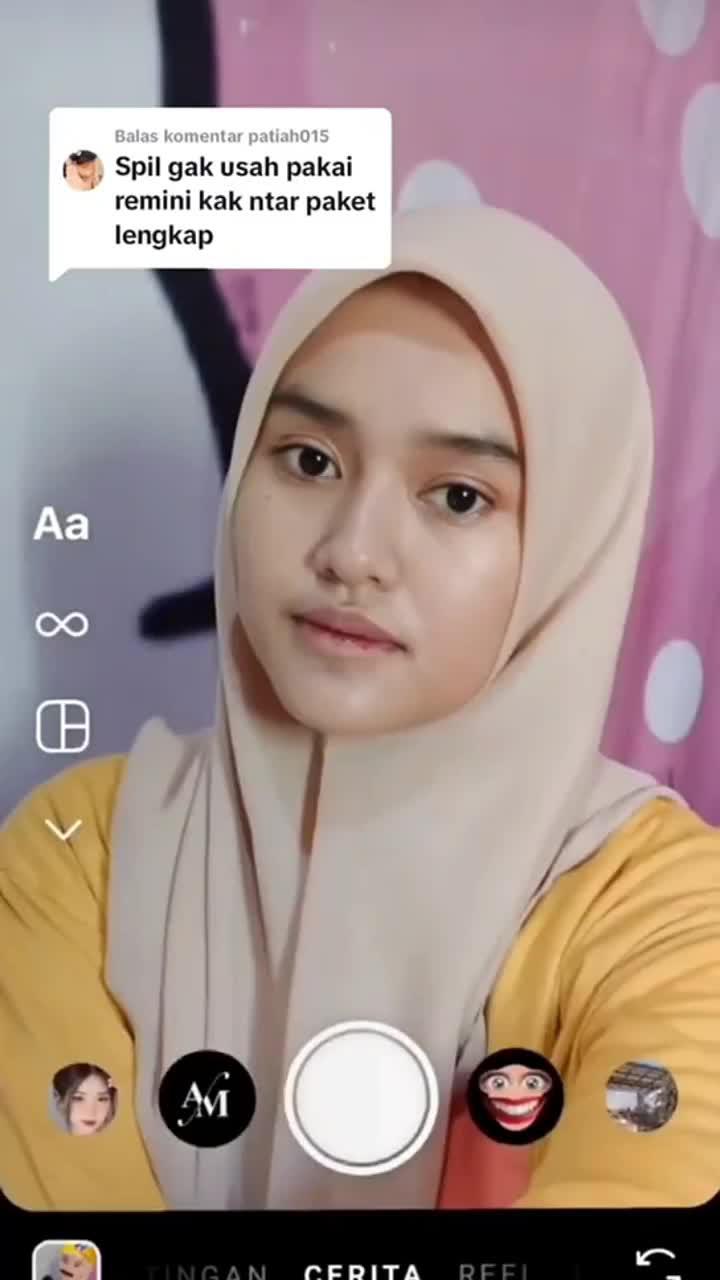
Task: Open the Layout grid tool
Action: 62,726
